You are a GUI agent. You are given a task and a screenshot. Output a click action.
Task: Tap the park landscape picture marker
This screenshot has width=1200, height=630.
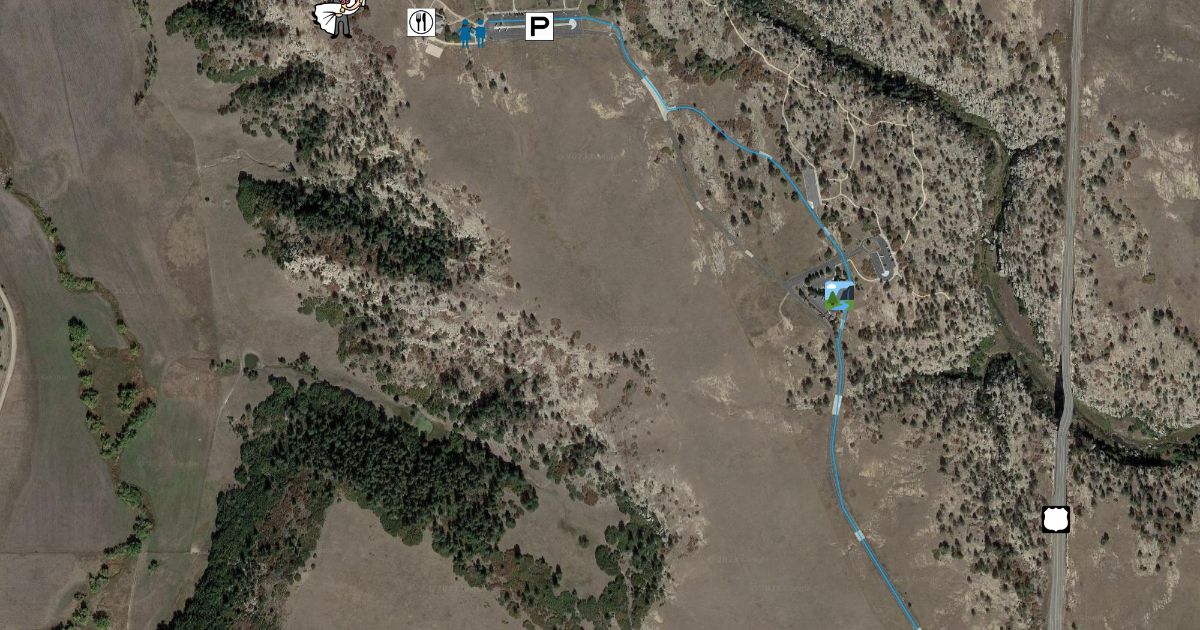coord(839,295)
